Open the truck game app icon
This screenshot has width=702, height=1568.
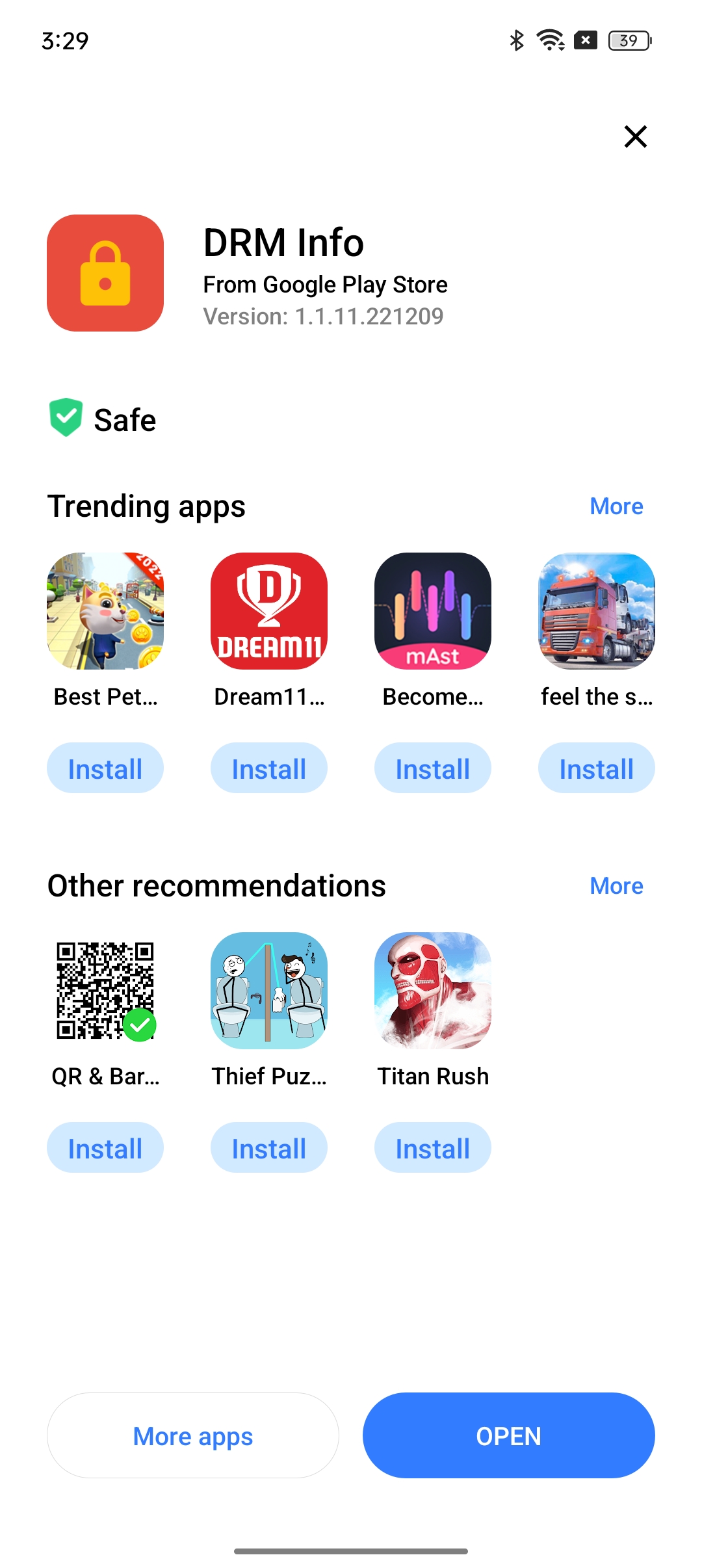(596, 611)
